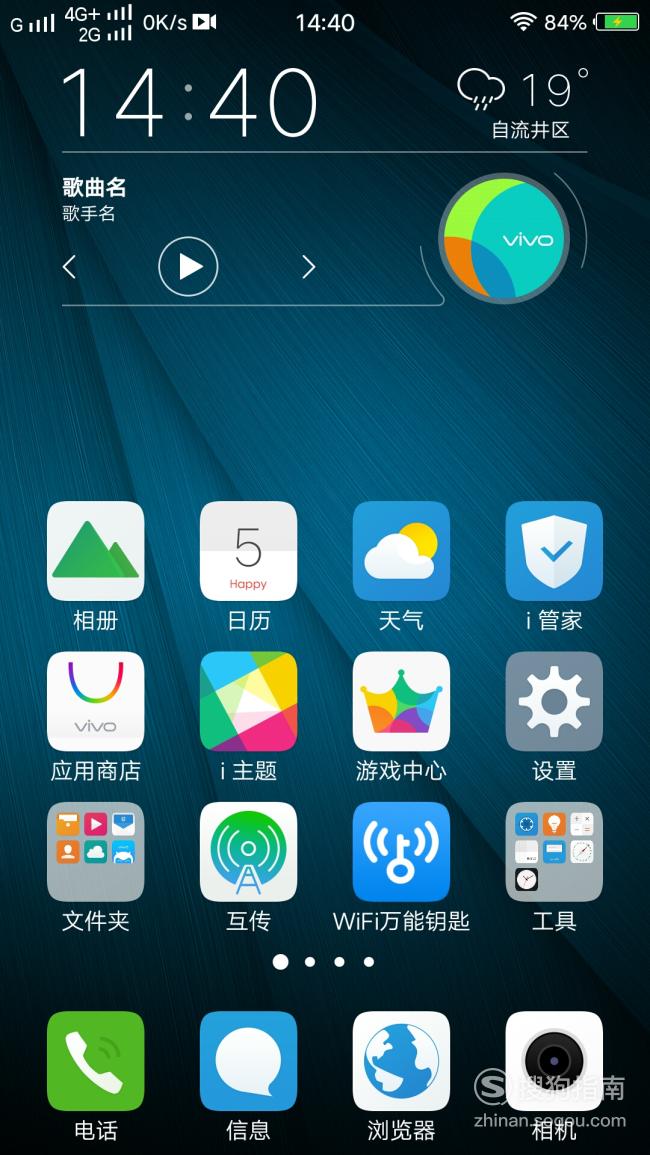This screenshot has width=650, height=1155.
Task: Play the song in the music widget
Action: (x=188, y=267)
